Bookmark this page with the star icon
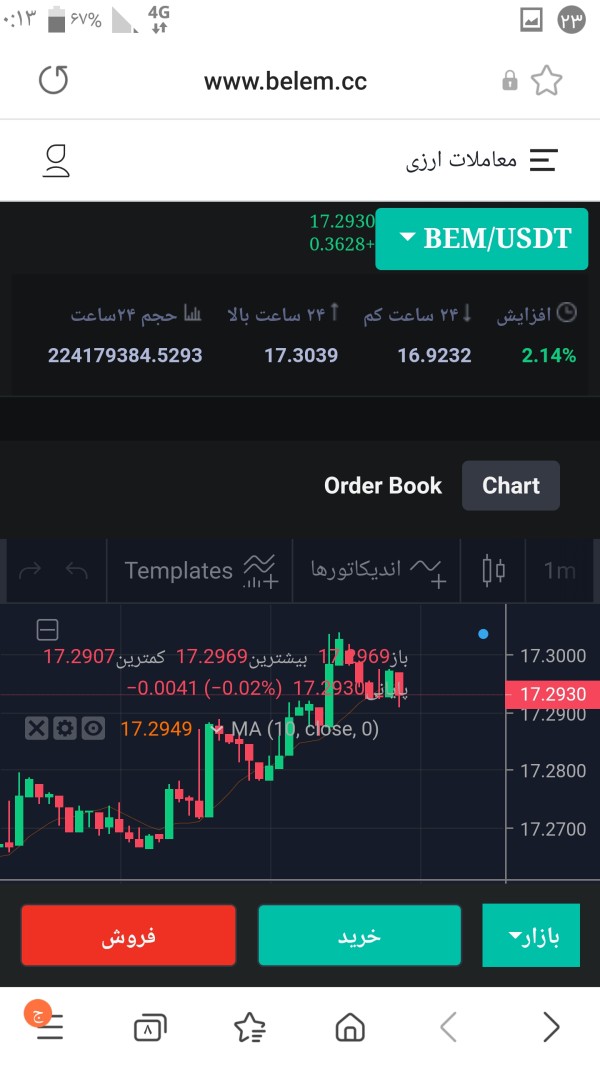 click(546, 82)
